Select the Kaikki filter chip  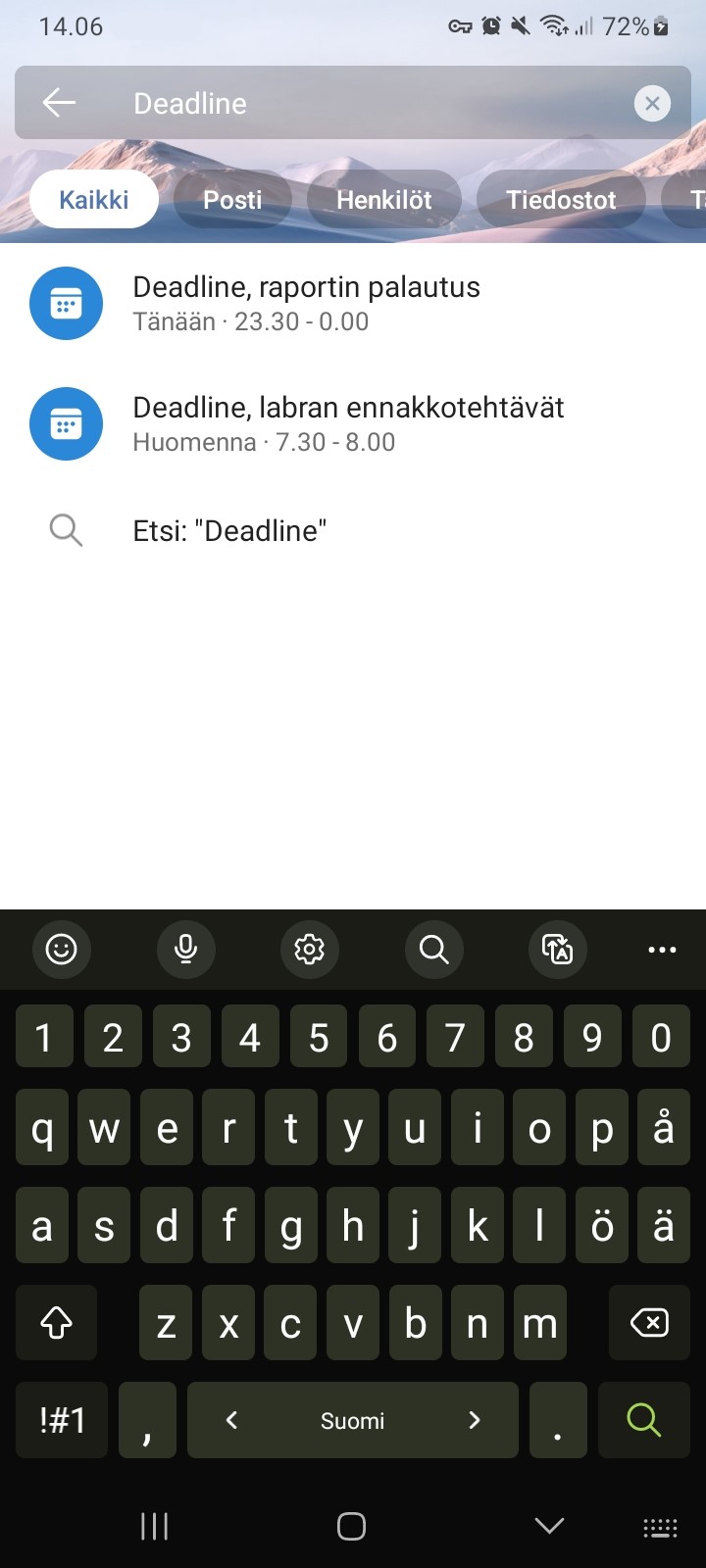point(94,200)
